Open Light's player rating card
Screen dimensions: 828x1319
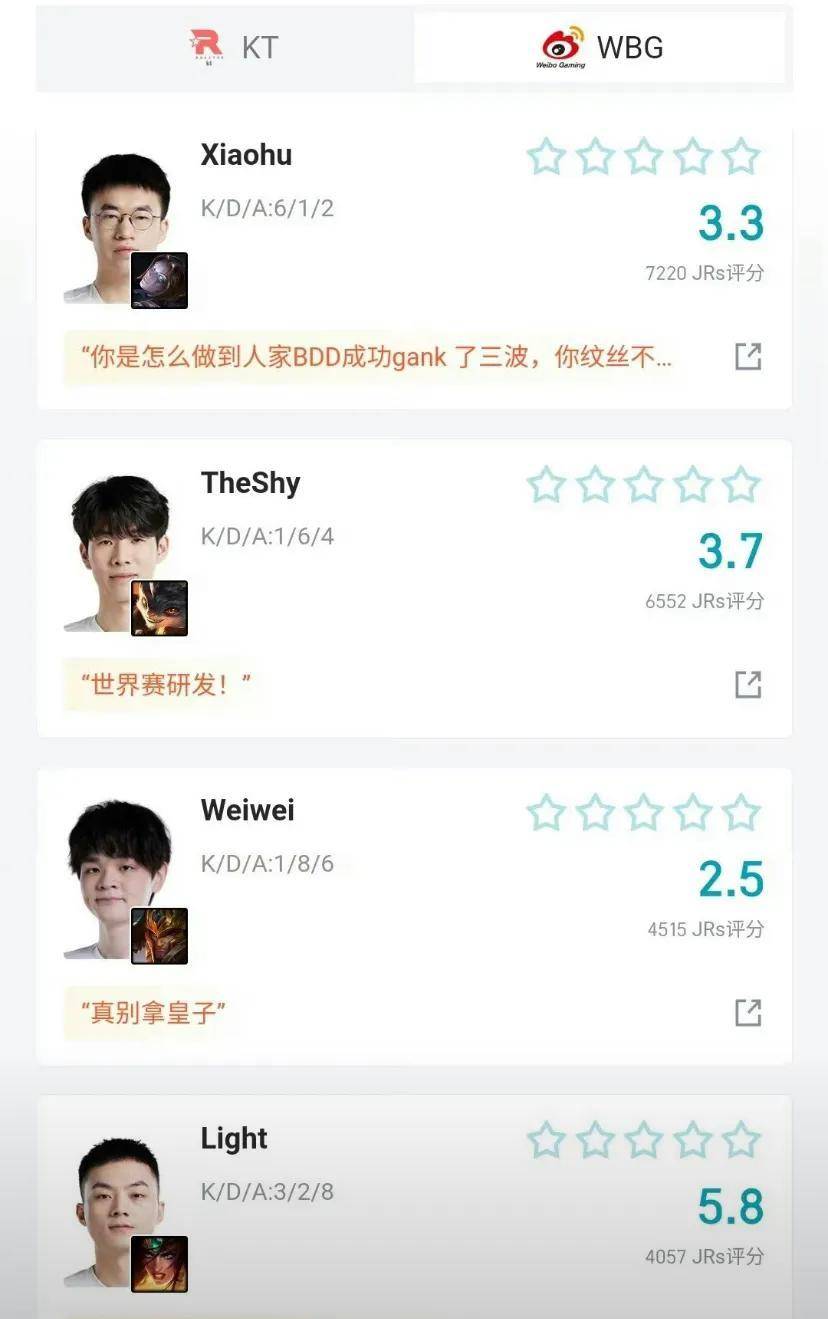pyautogui.click(x=234, y=1138)
